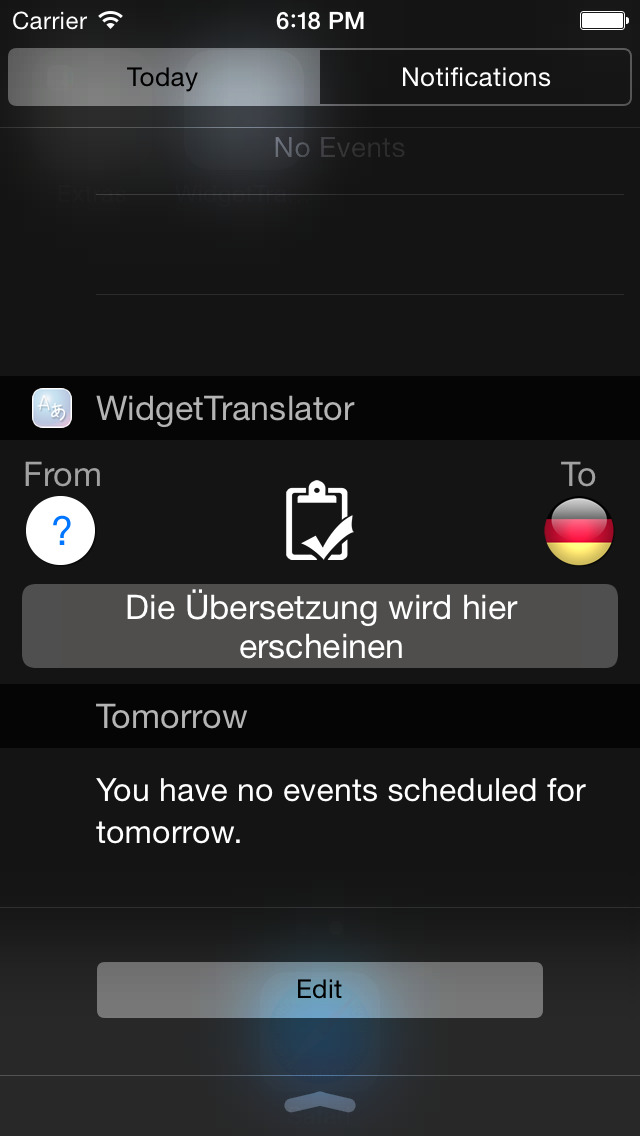Tap the translation output box

320,626
